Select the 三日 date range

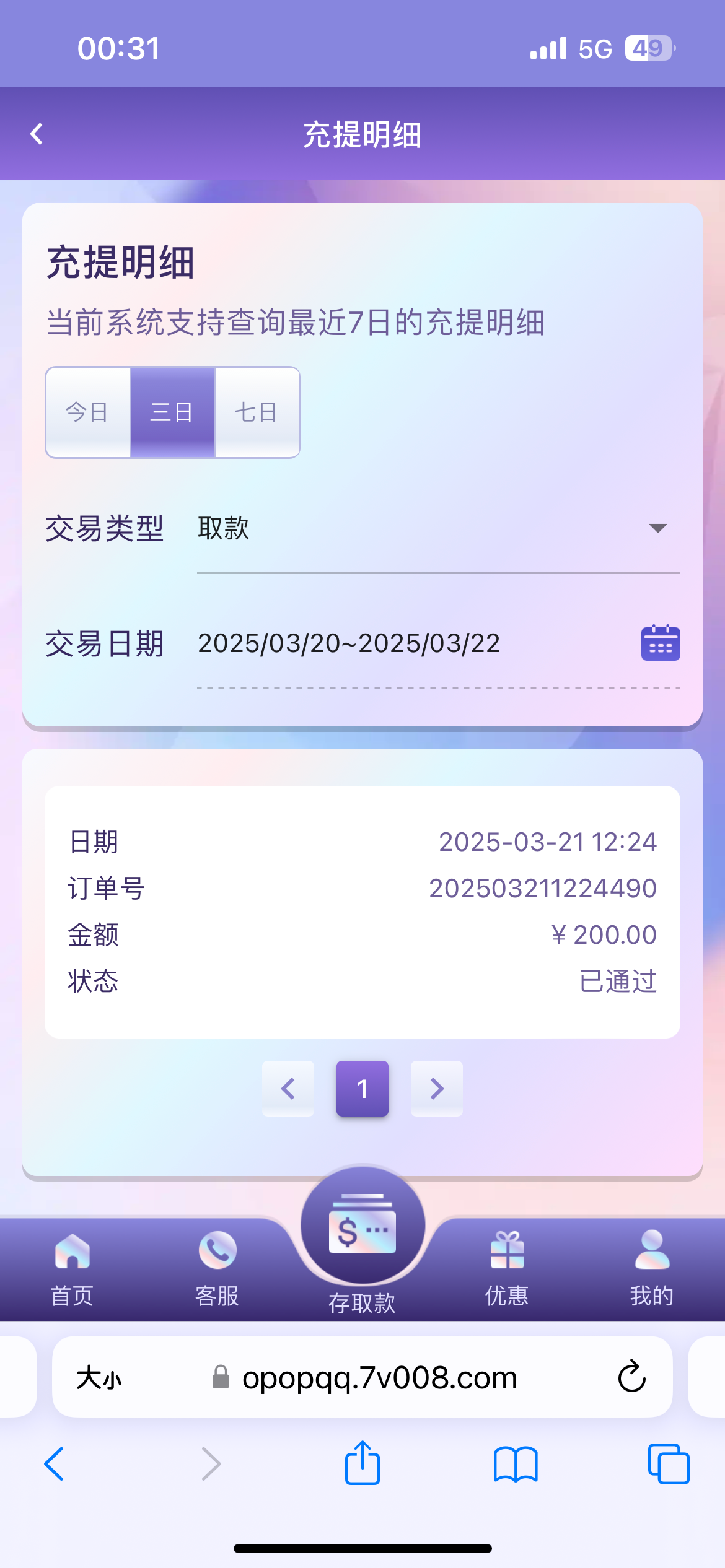(x=172, y=412)
